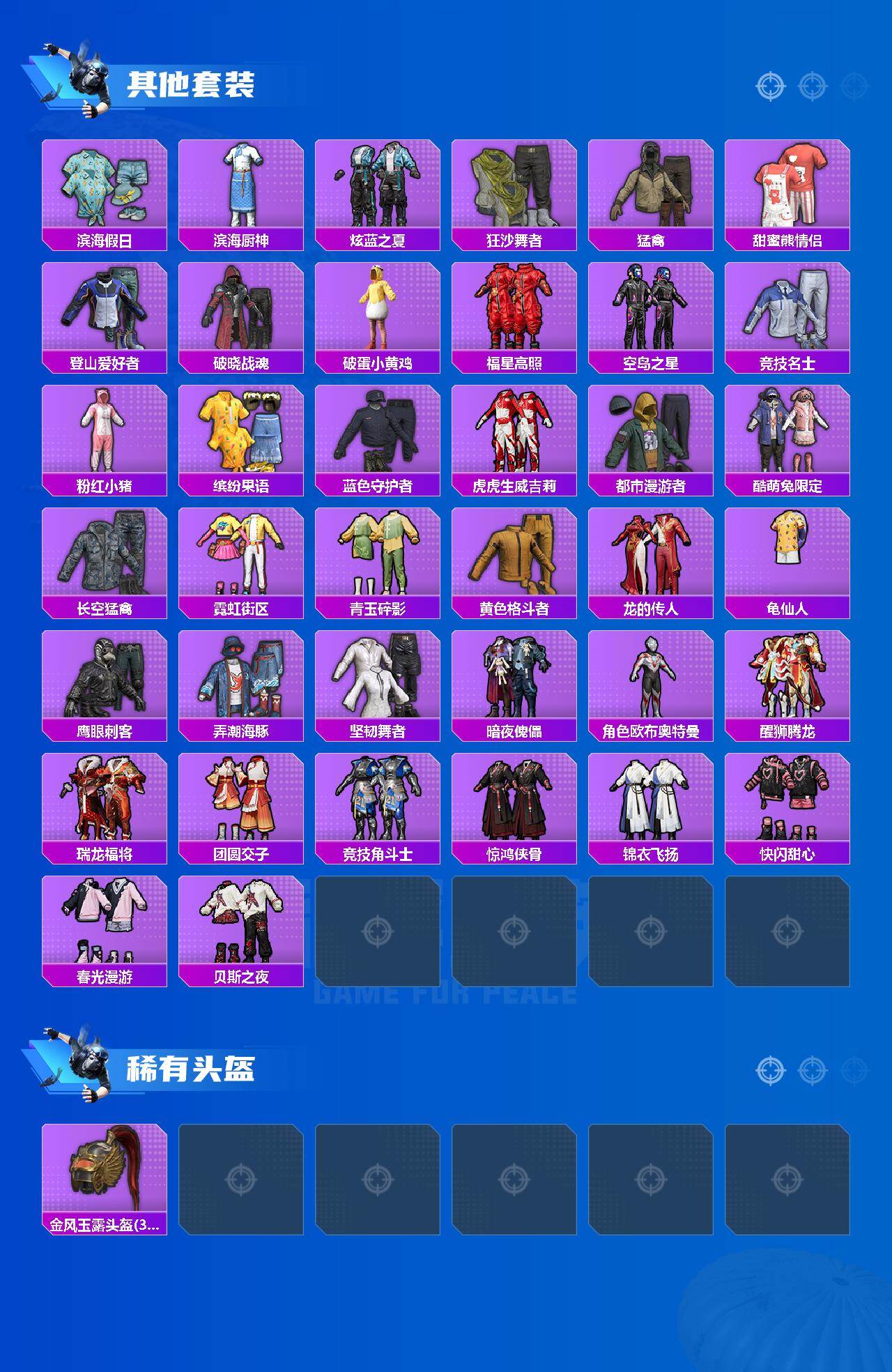
Task: Open the 蓝色守护者 outfit details
Action: [x=377, y=429]
